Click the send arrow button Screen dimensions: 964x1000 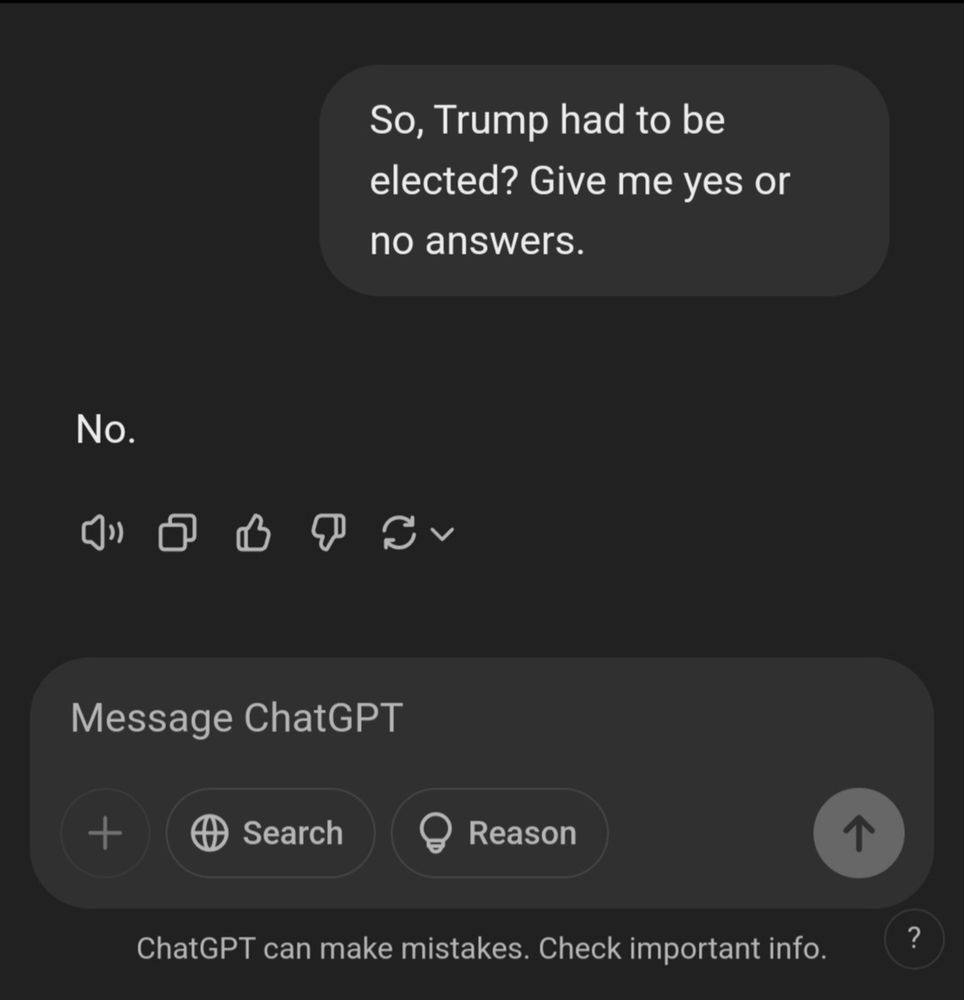(858, 832)
